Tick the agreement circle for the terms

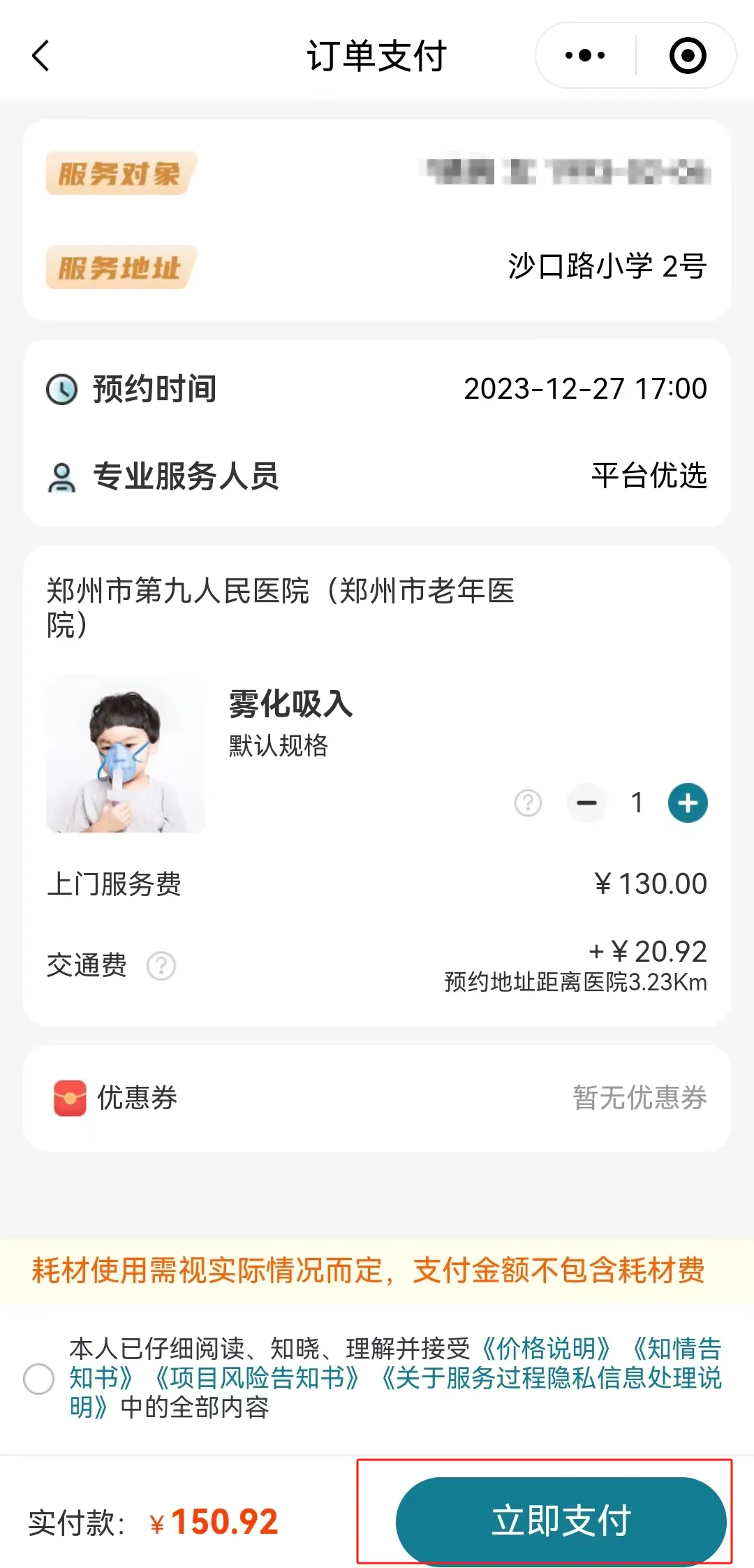39,1379
